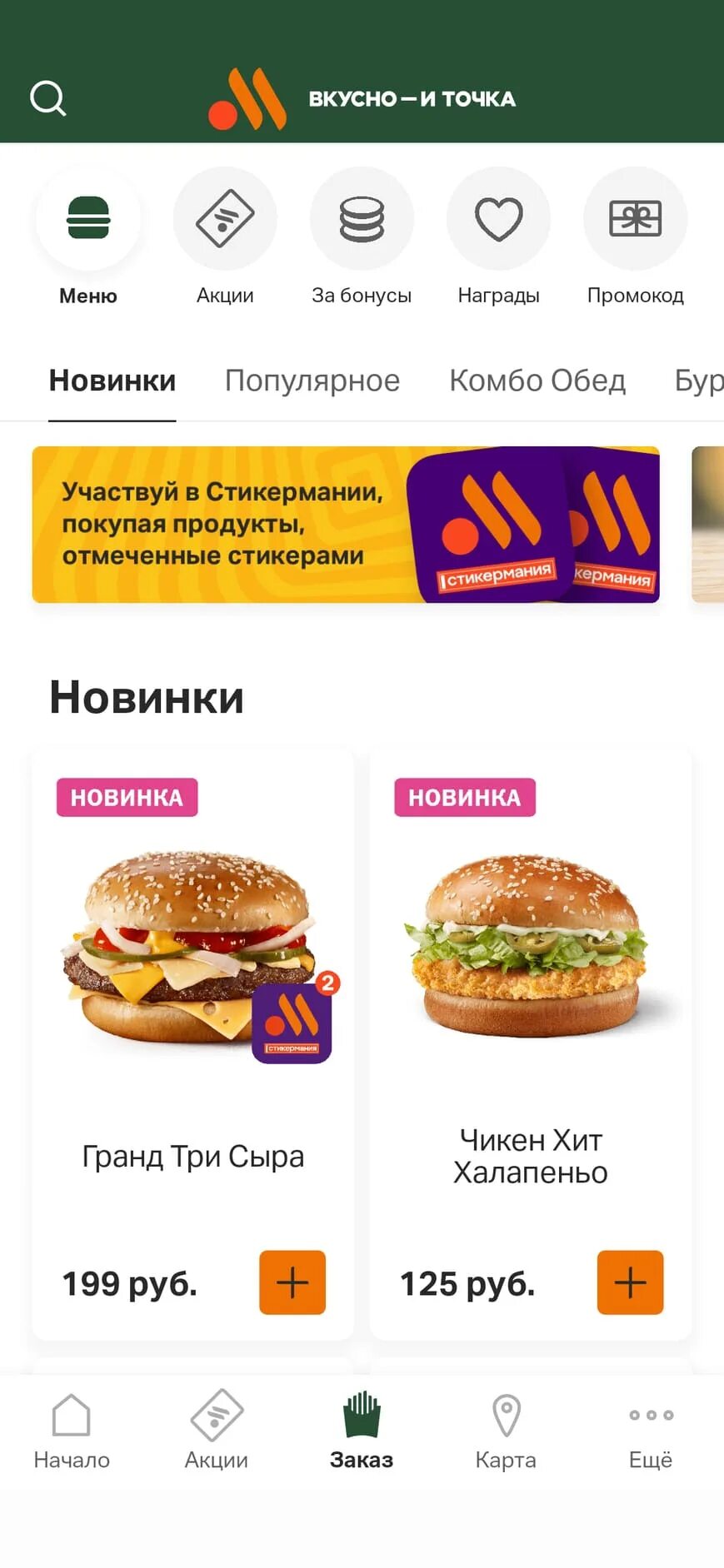Switch to the Популярное tab
724x1568 pixels.
click(312, 381)
